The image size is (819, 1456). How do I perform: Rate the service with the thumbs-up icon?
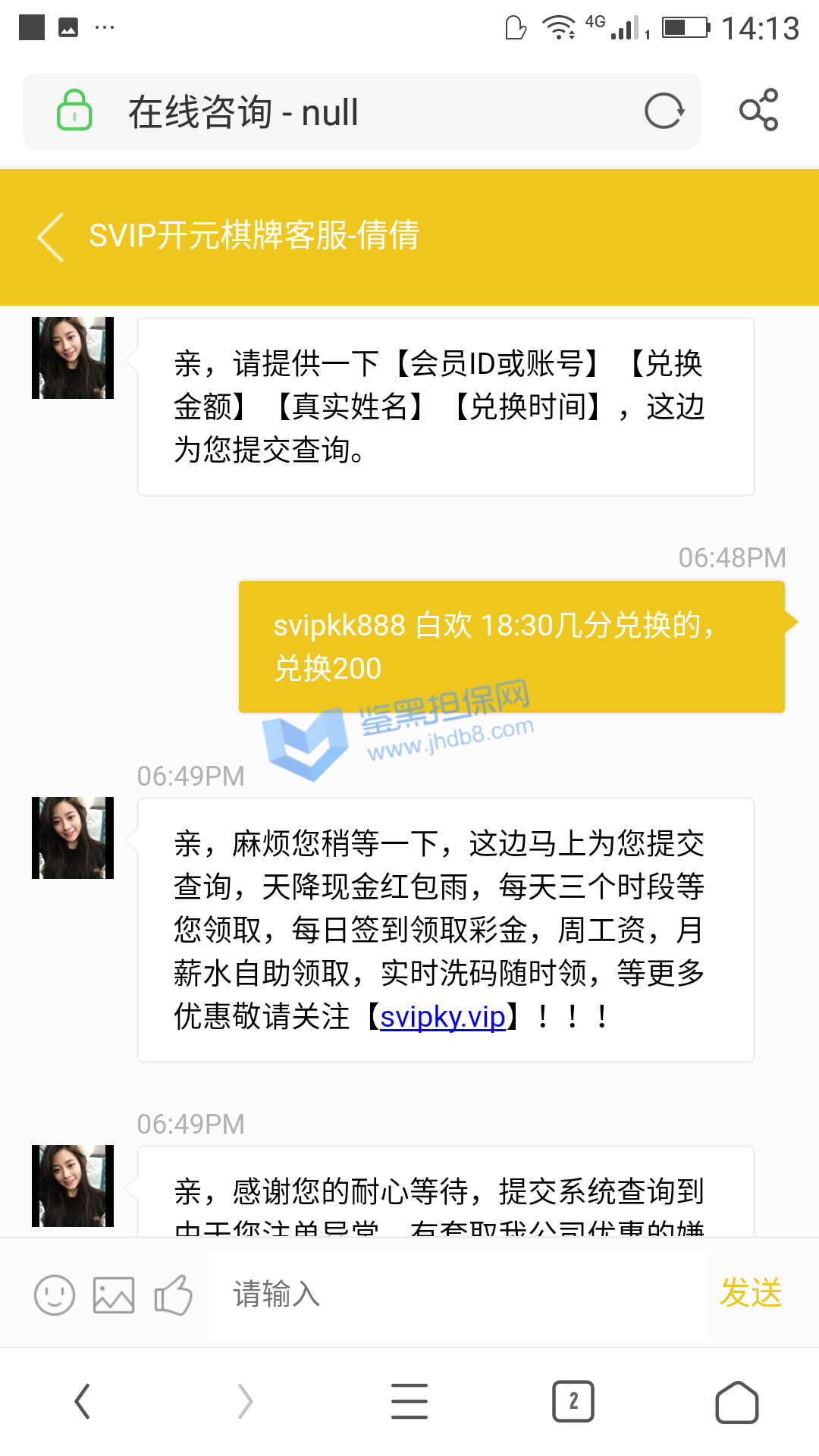point(173,1294)
